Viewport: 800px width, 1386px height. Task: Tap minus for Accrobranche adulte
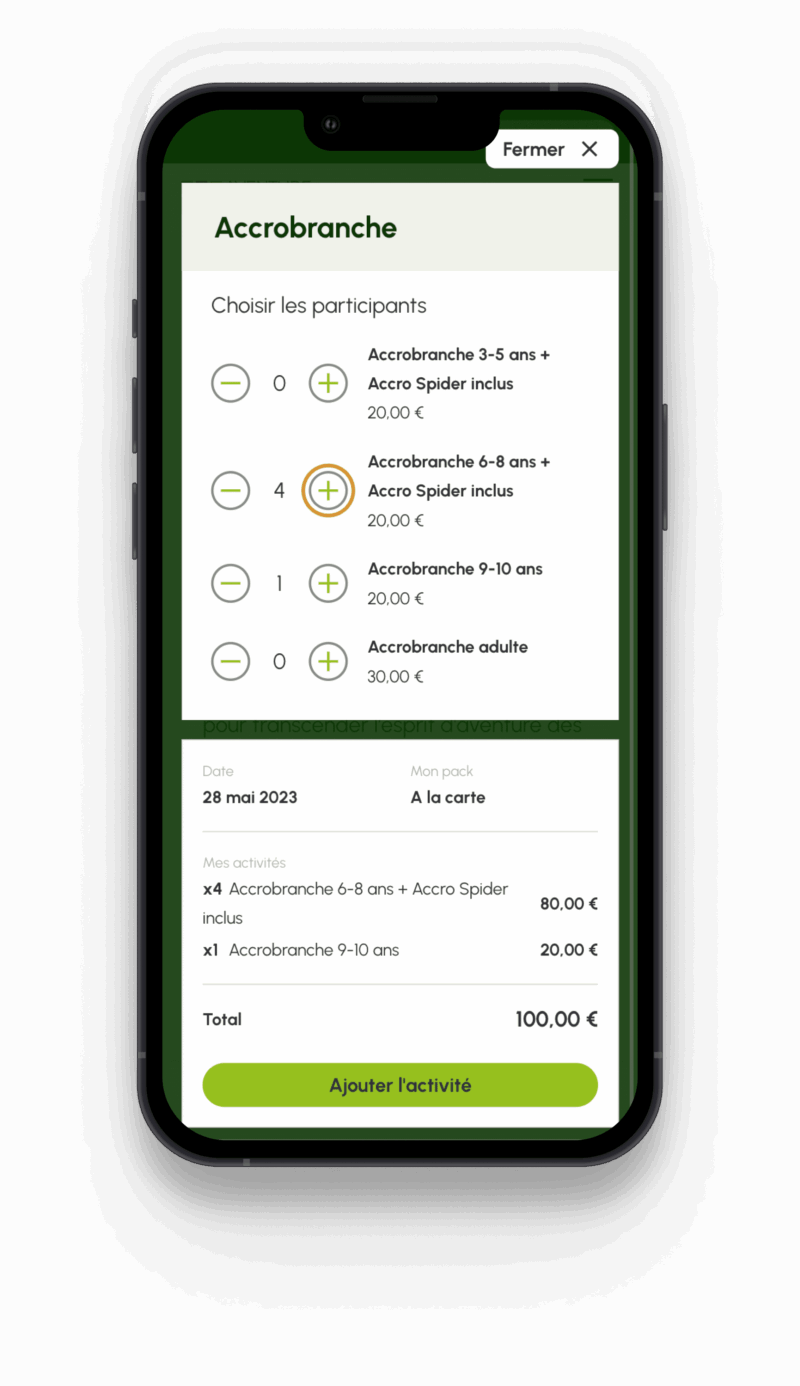coord(230,661)
